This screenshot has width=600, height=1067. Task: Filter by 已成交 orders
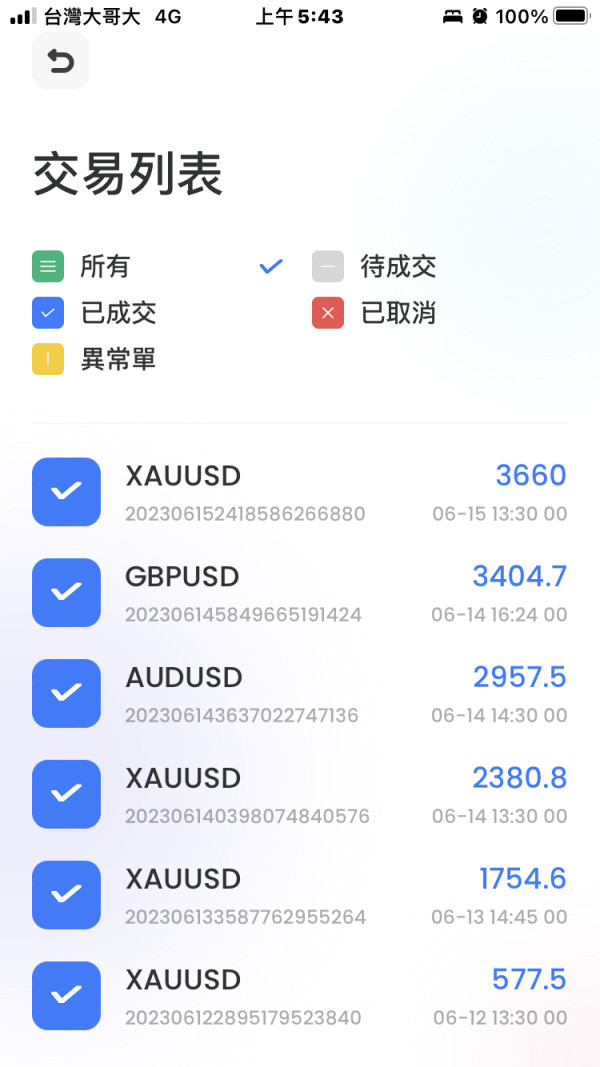click(x=94, y=313)
